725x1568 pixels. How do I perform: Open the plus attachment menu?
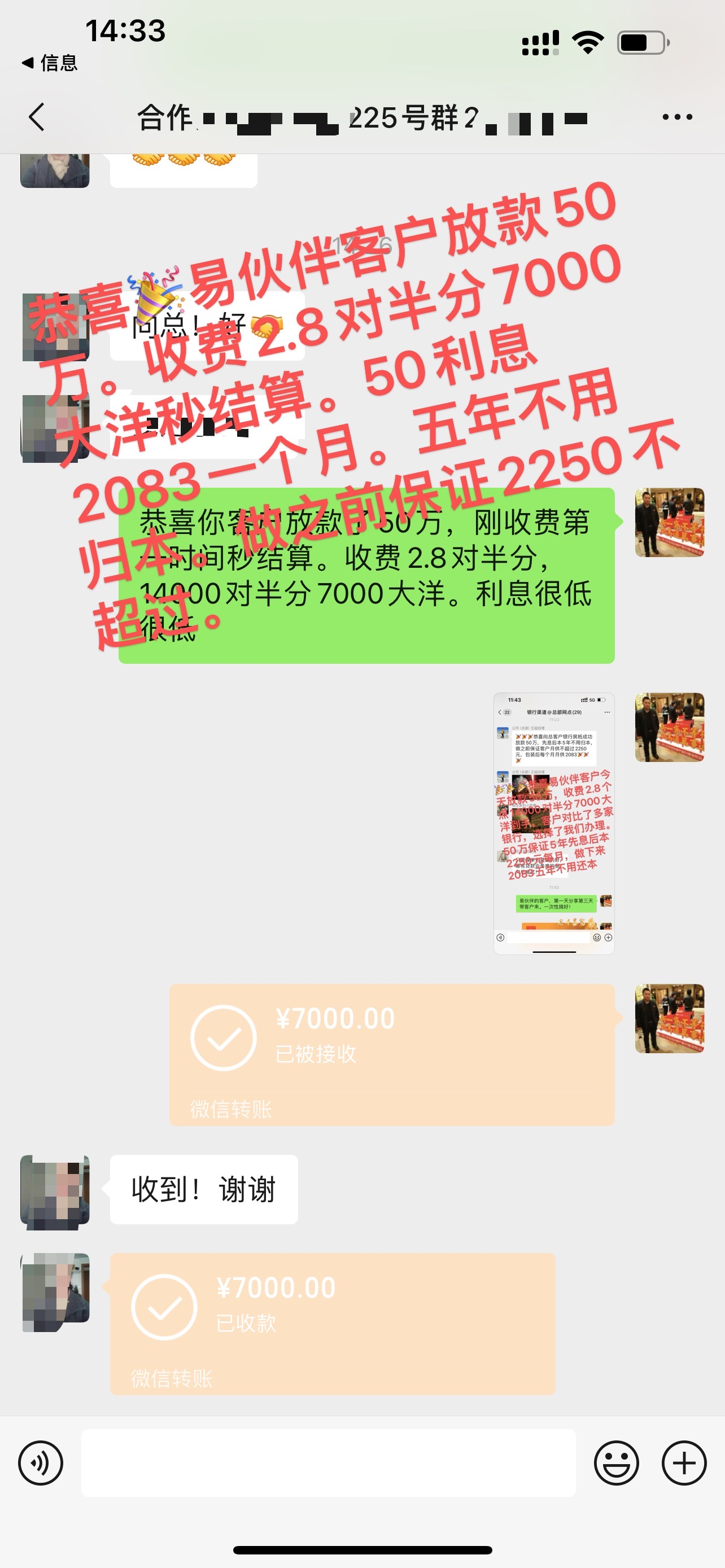(x=684, y=1462)
